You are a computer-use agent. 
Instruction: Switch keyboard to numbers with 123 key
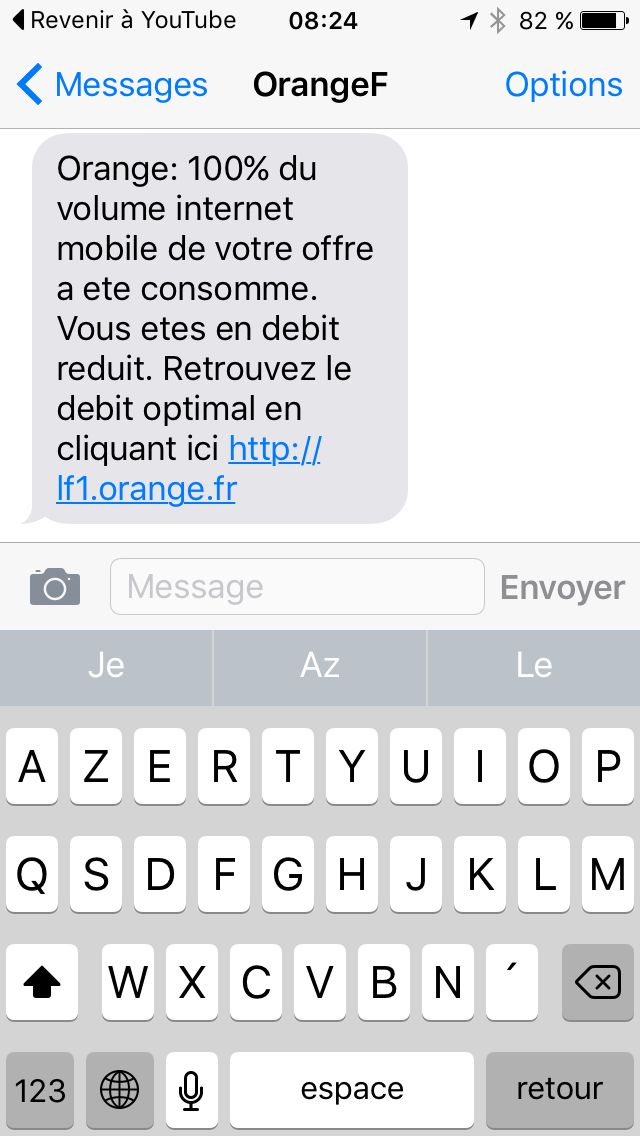click(x=40, y=1089)
